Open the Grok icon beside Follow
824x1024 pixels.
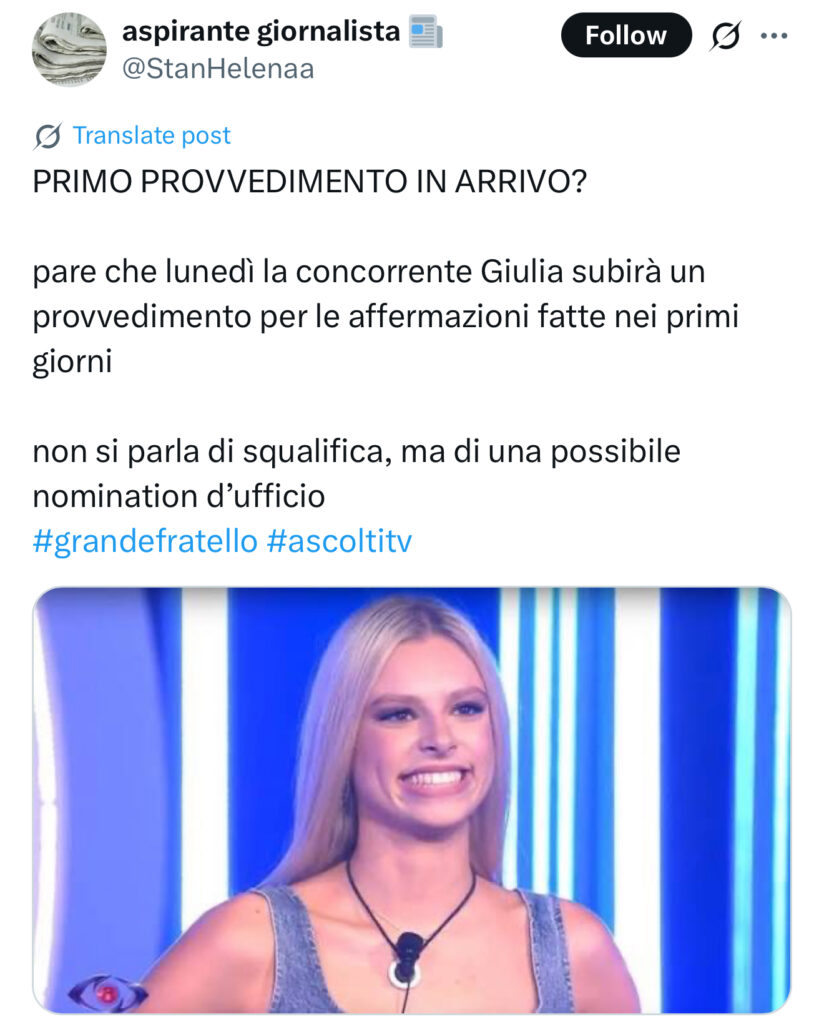tap(724, 36)
